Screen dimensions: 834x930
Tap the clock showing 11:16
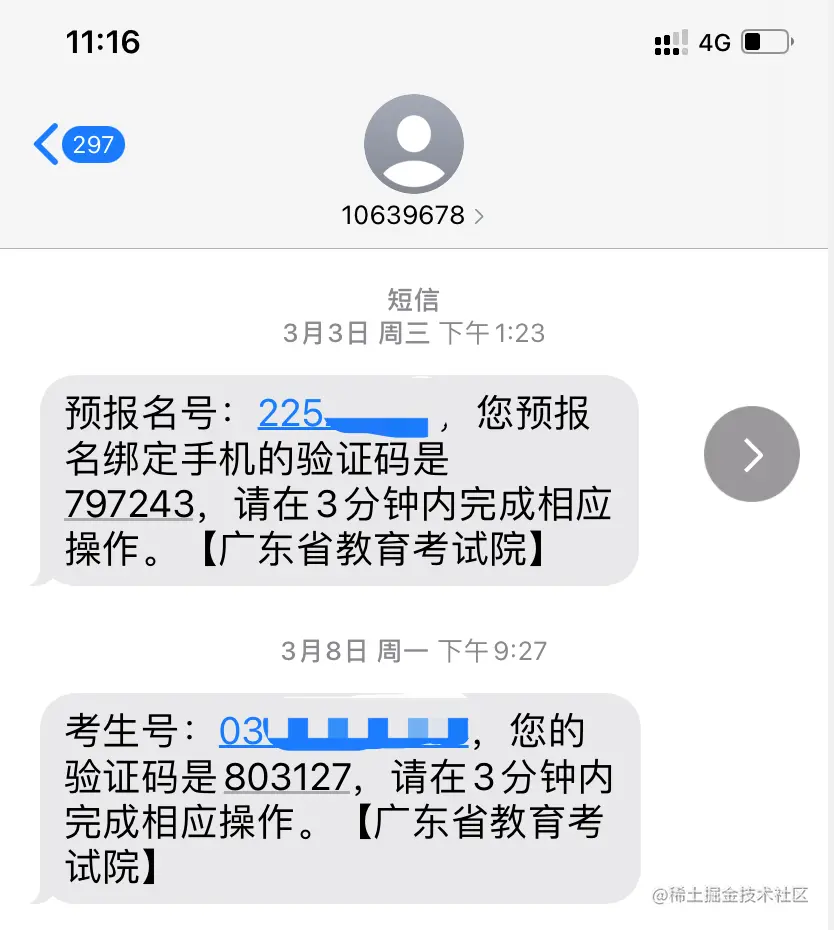tap(105, 41)
